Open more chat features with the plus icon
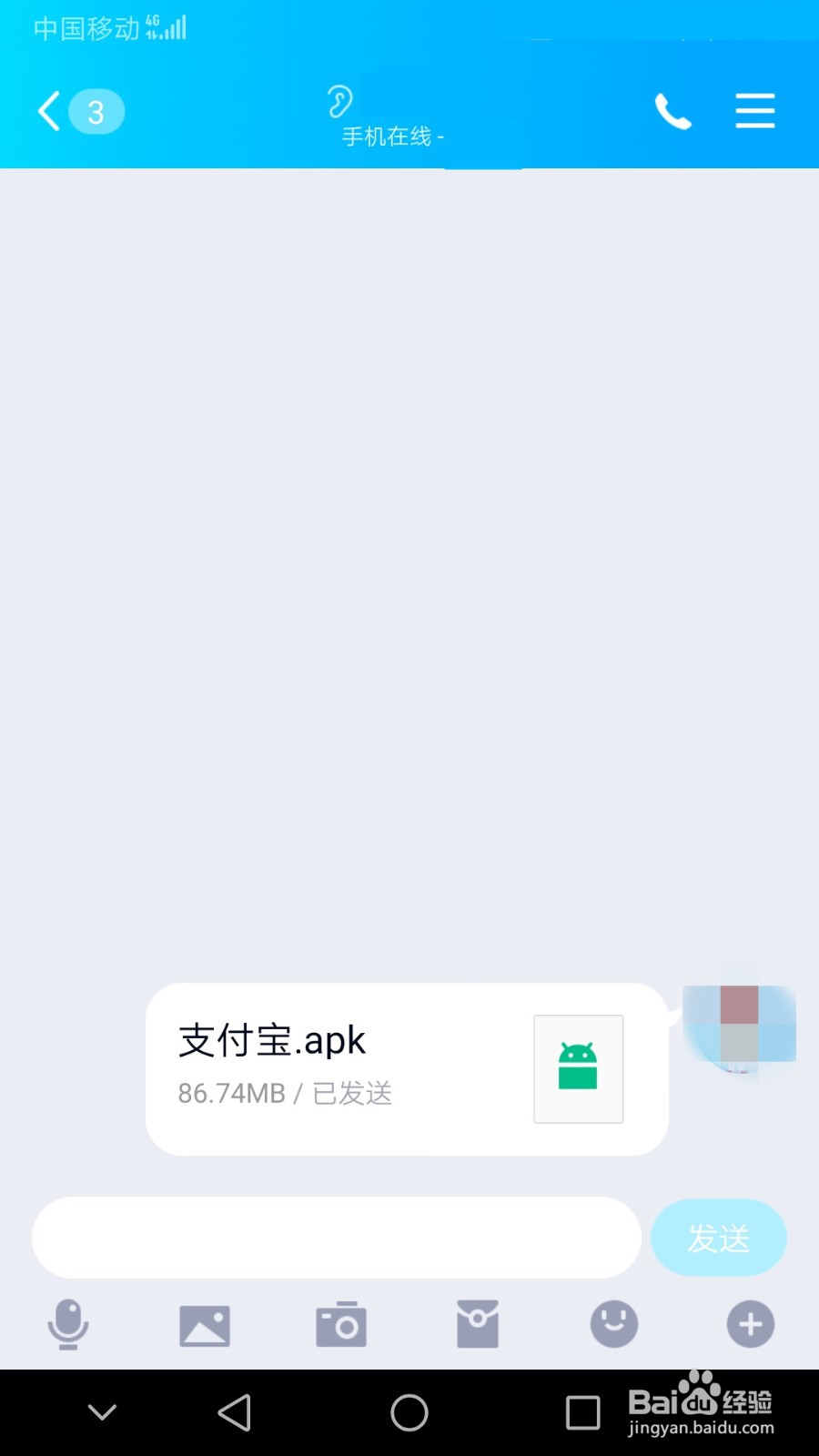This screenshot has width=819, height=1456. pos(749,1325)
